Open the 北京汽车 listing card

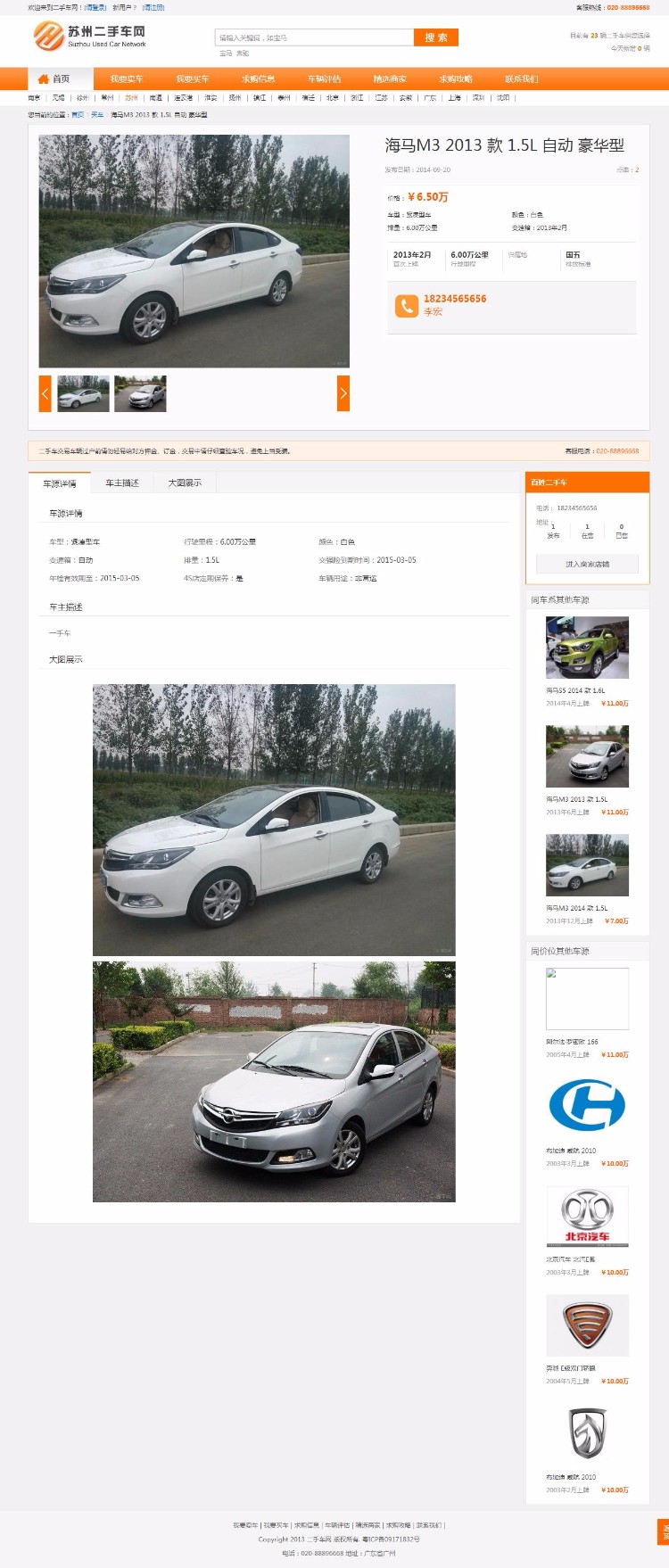pyautogui.click(x=587, y=1217)
